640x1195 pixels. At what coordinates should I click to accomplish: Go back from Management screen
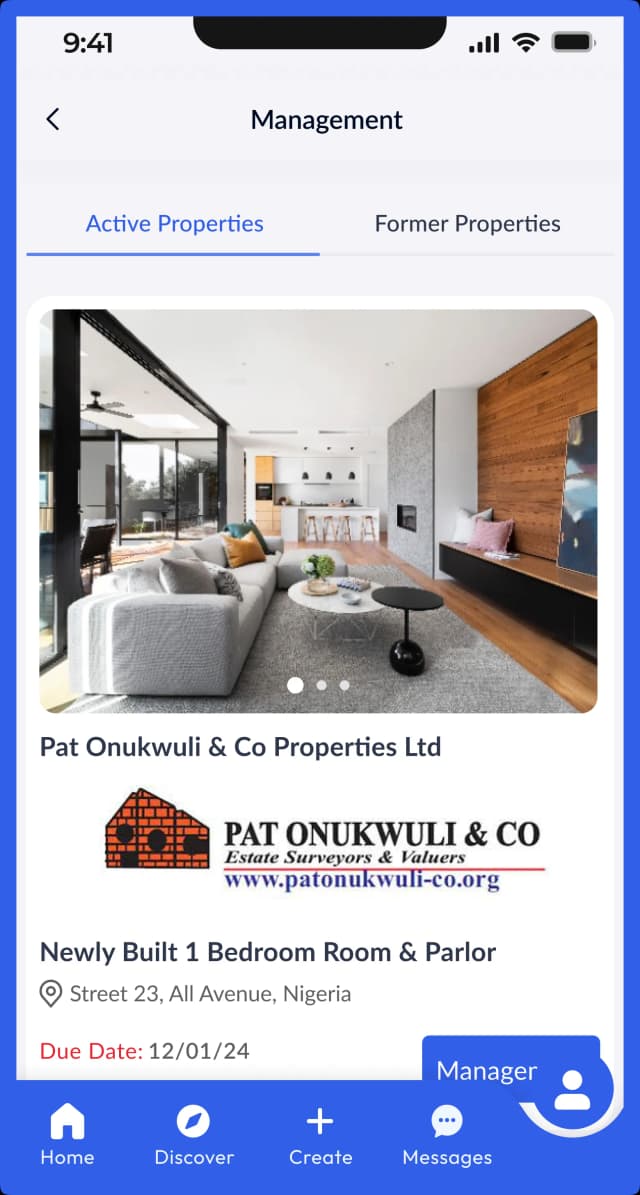pos(53,120)
